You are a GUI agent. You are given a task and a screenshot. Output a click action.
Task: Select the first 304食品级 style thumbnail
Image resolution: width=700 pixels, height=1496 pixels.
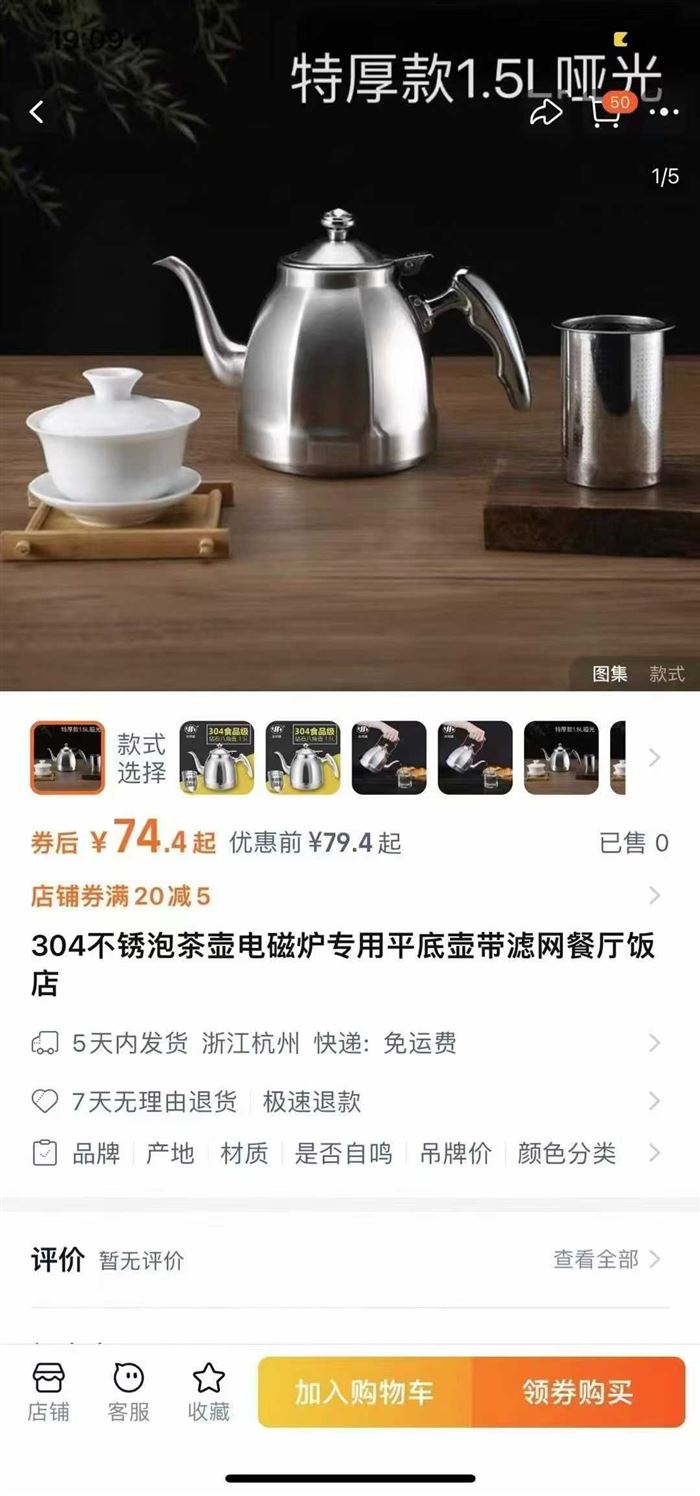216,757
